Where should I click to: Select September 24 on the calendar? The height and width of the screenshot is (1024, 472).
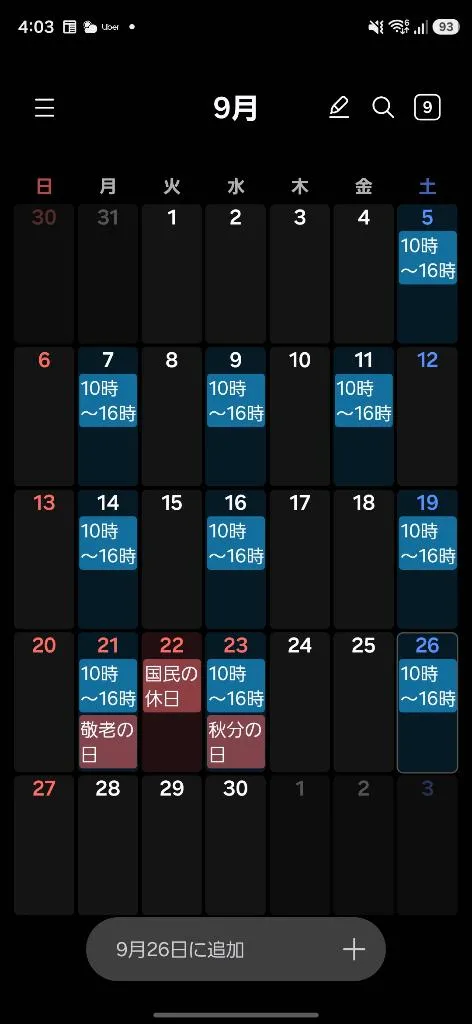click(x=300, y=702)
